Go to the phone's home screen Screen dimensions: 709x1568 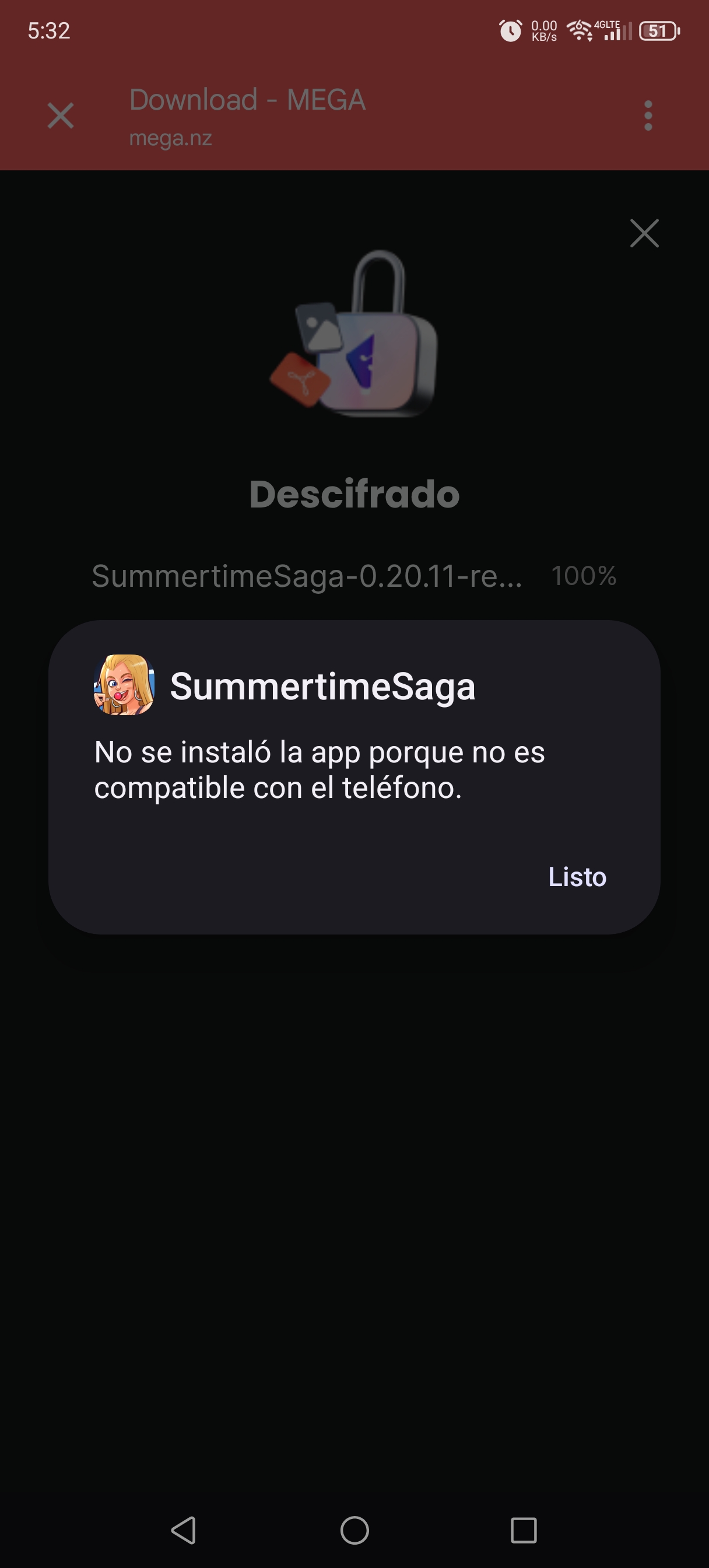coord(355,1529)
